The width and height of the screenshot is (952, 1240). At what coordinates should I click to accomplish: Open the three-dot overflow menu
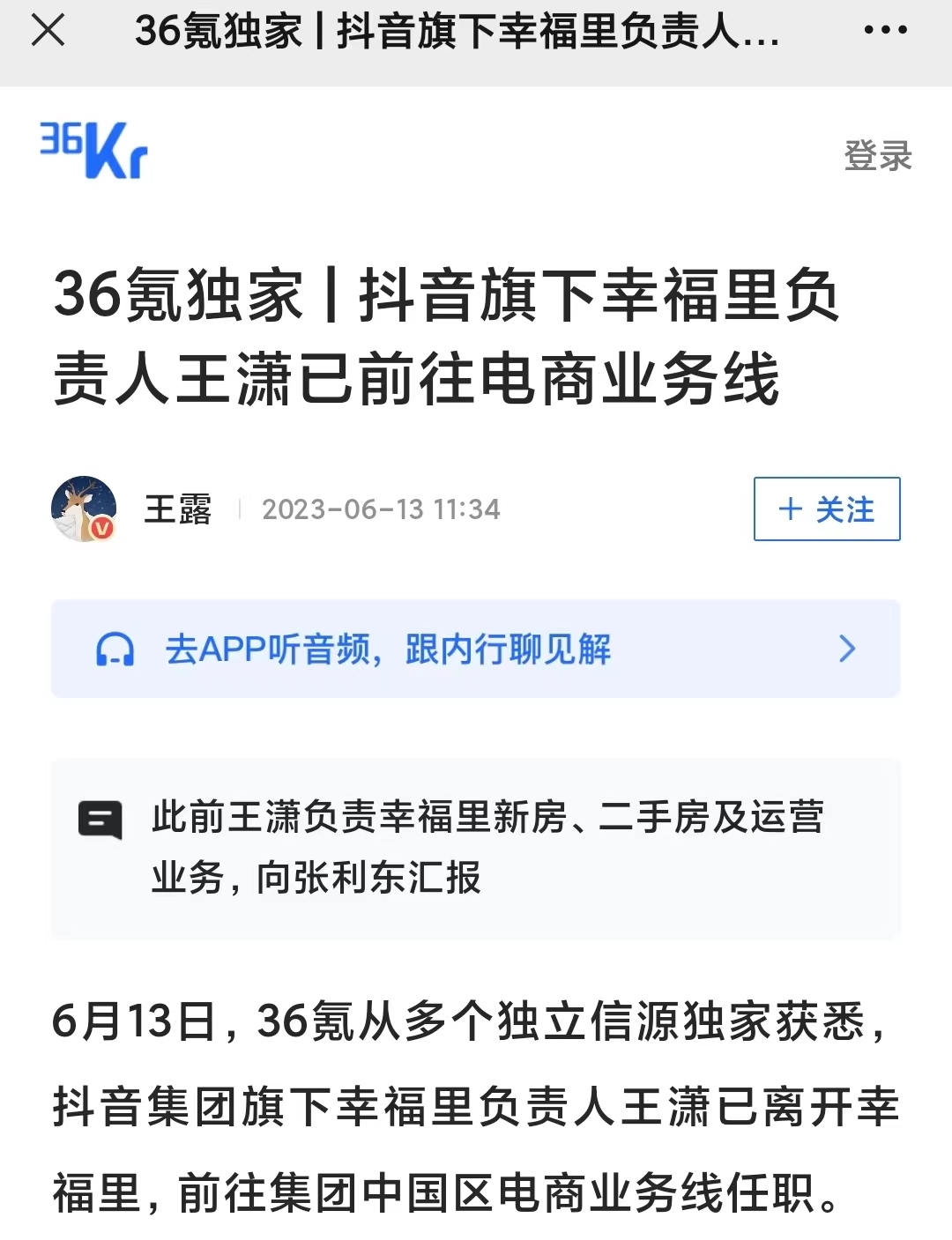tap(885, 31)
